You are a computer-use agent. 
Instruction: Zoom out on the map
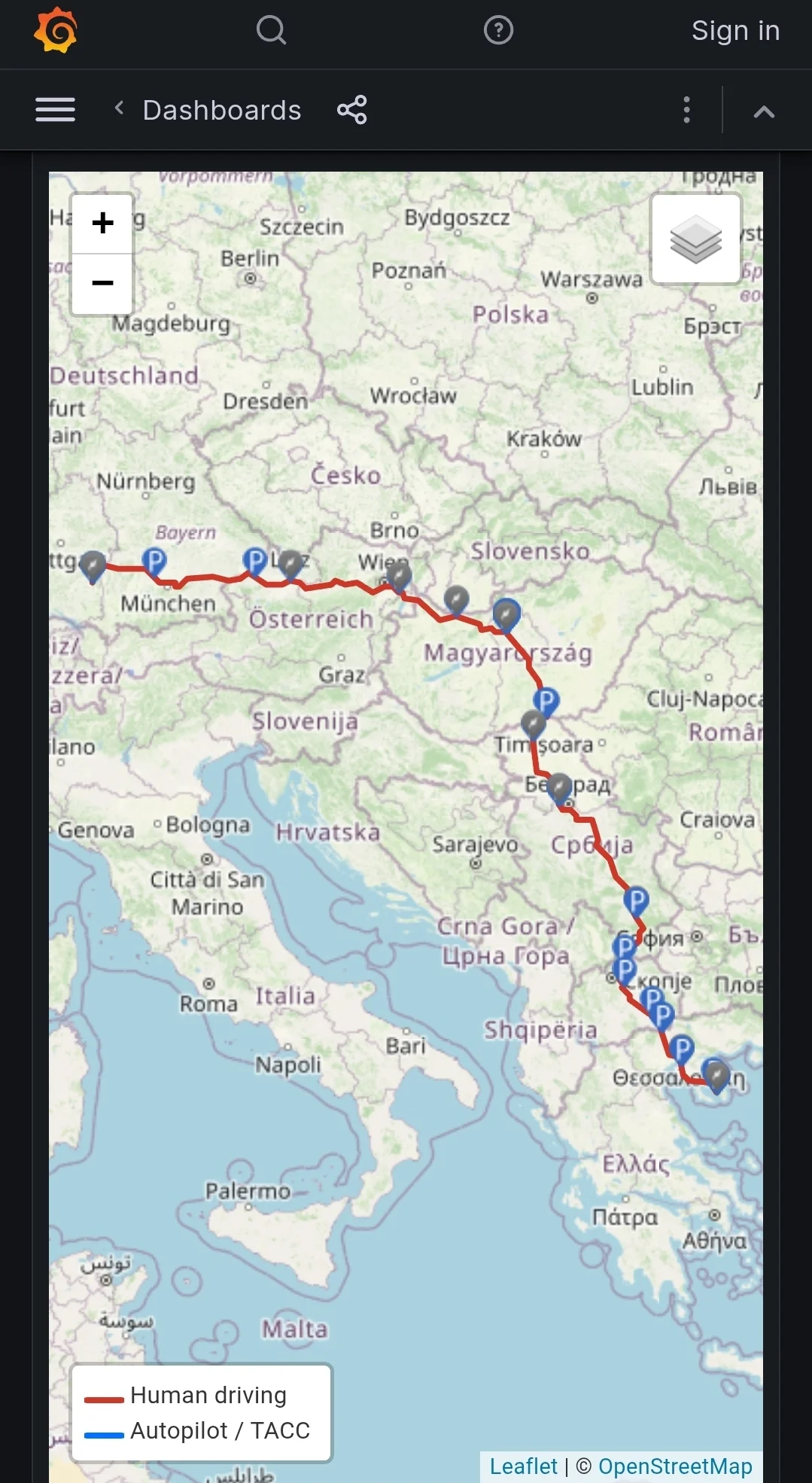pyautogui.click(x=103, y=284)
